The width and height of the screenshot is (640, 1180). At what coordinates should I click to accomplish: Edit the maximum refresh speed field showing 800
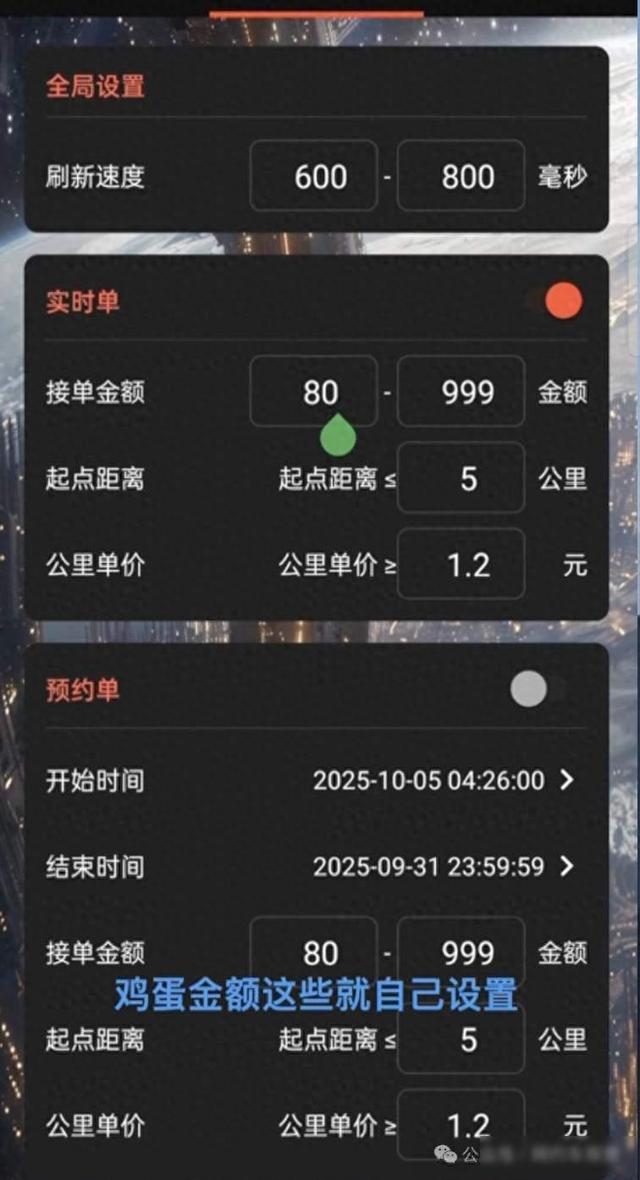461,176
